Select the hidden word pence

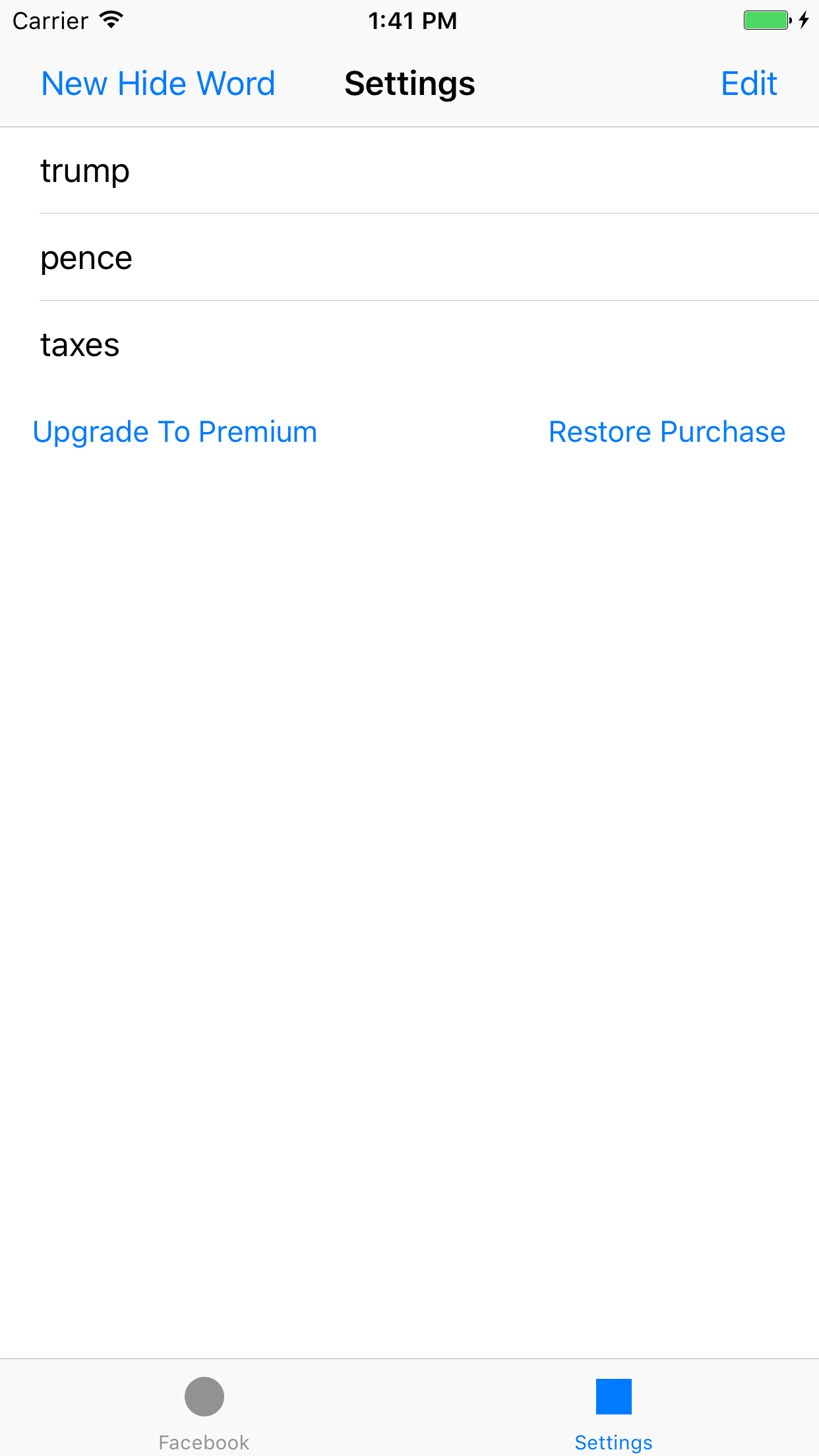pyautogui.click(x=86, y=257)
